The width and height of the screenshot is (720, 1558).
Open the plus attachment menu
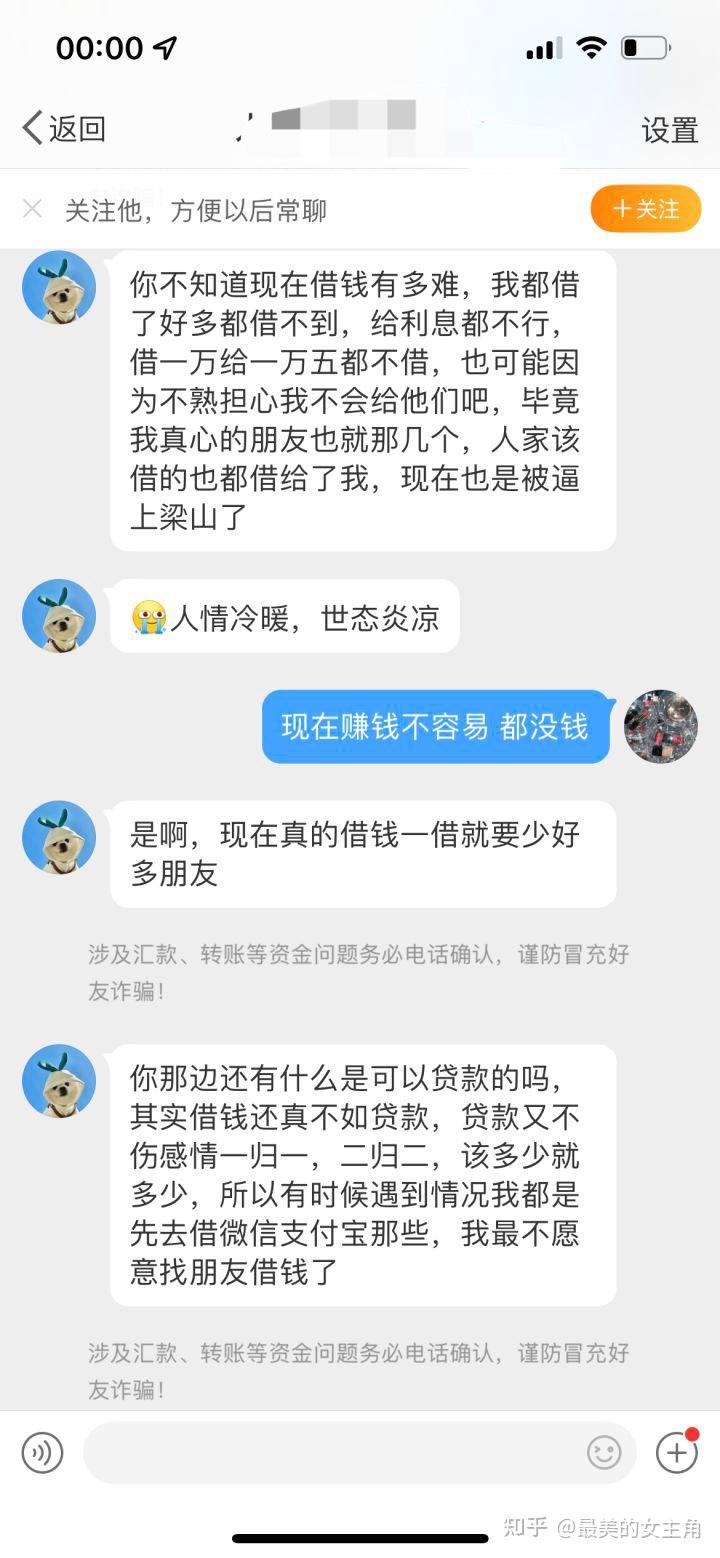[x=676, y=1453]
